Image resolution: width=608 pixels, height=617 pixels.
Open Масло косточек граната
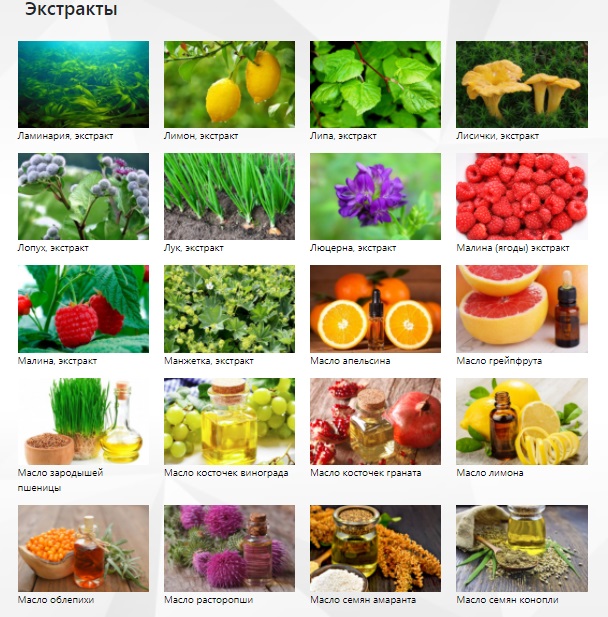(375, 421)
